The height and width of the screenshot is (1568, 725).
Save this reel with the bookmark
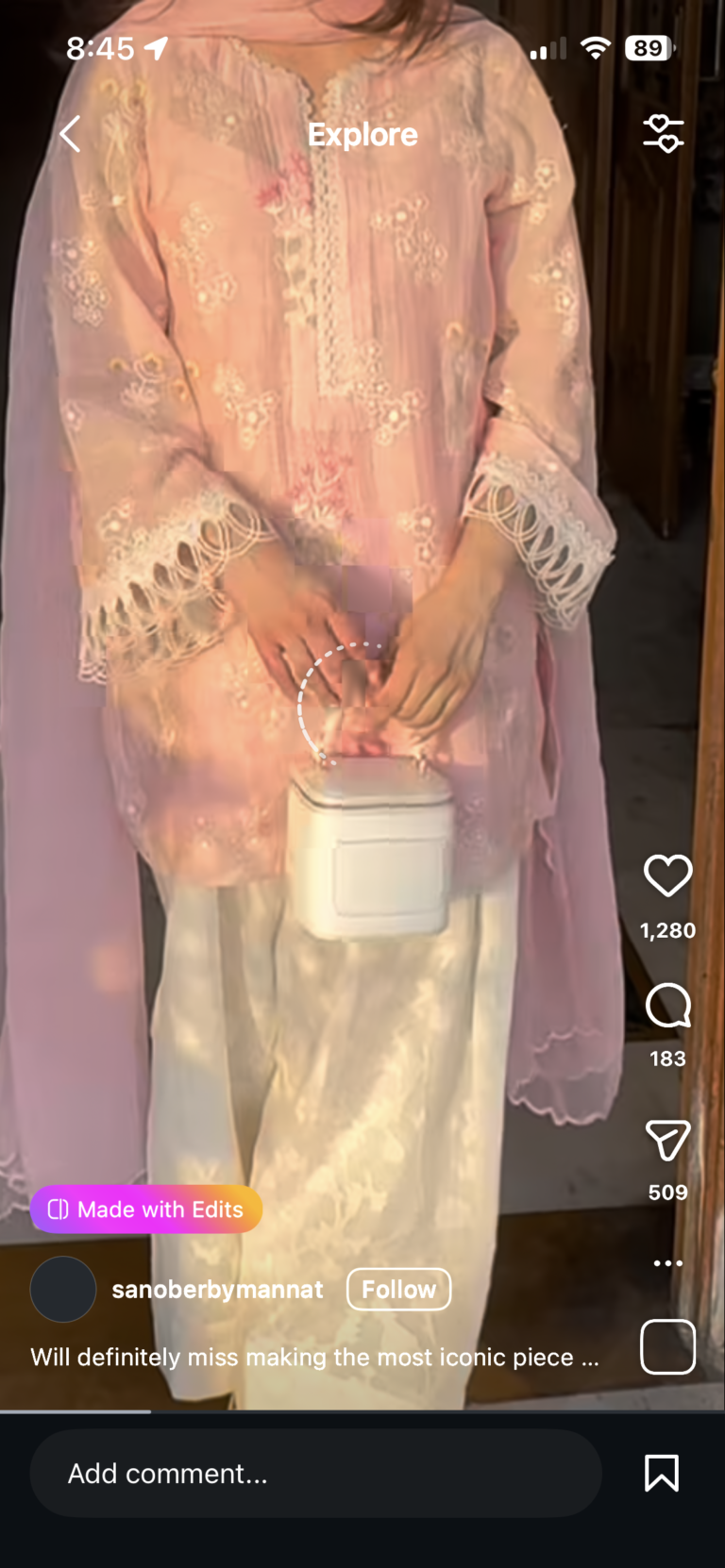pyautogui.click(x=661, y=1473)
